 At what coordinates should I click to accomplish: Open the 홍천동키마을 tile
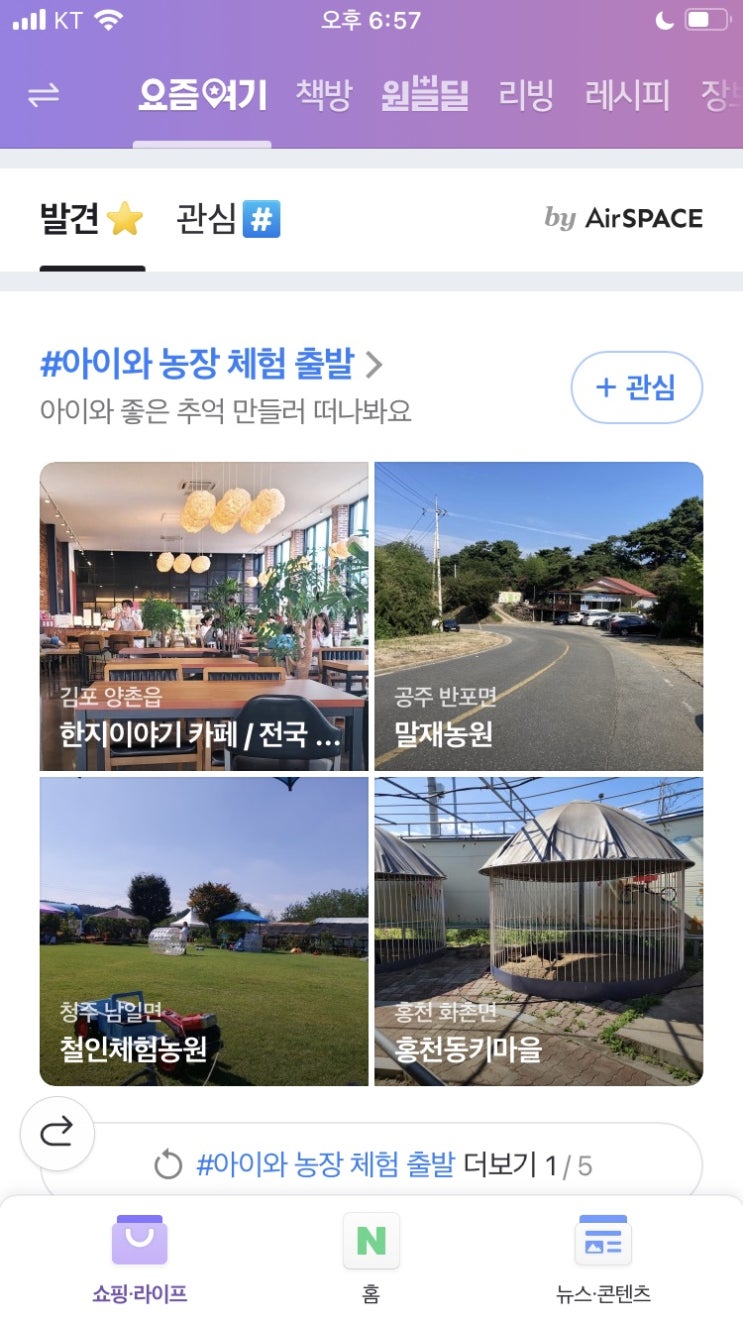click(x=538, y=931)
